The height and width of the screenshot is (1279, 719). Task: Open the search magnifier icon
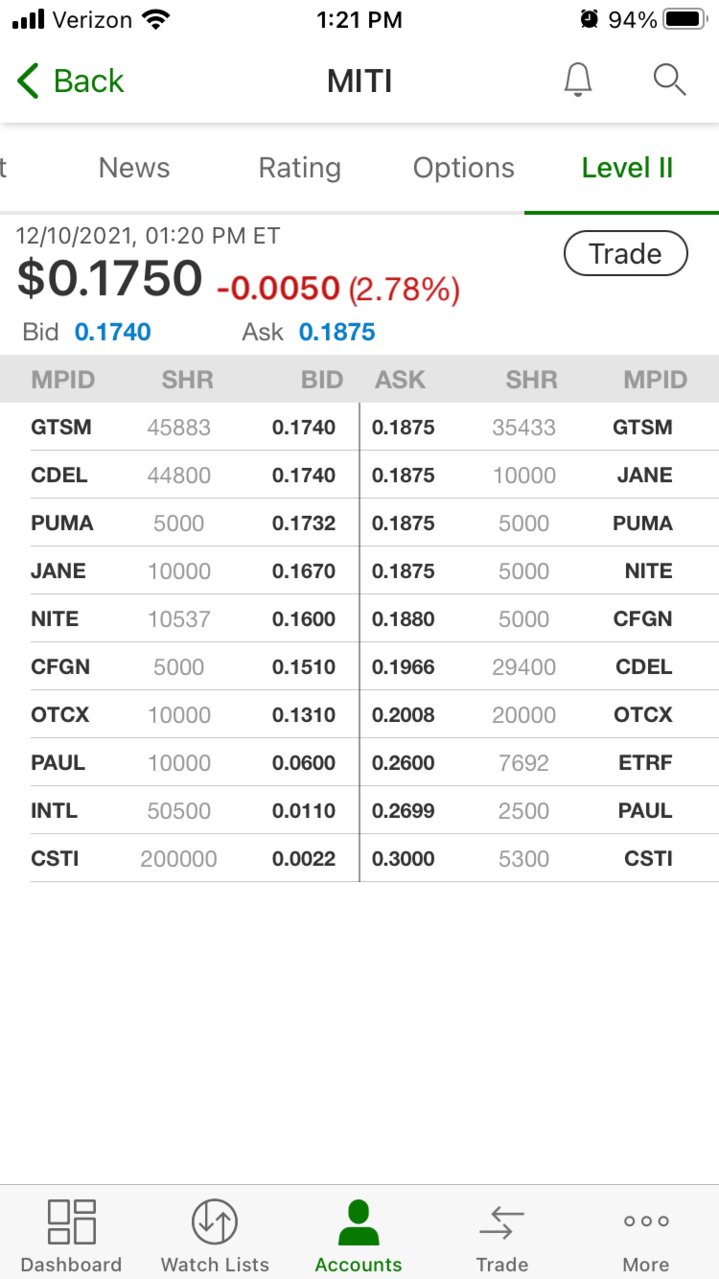tap(669, 80)
